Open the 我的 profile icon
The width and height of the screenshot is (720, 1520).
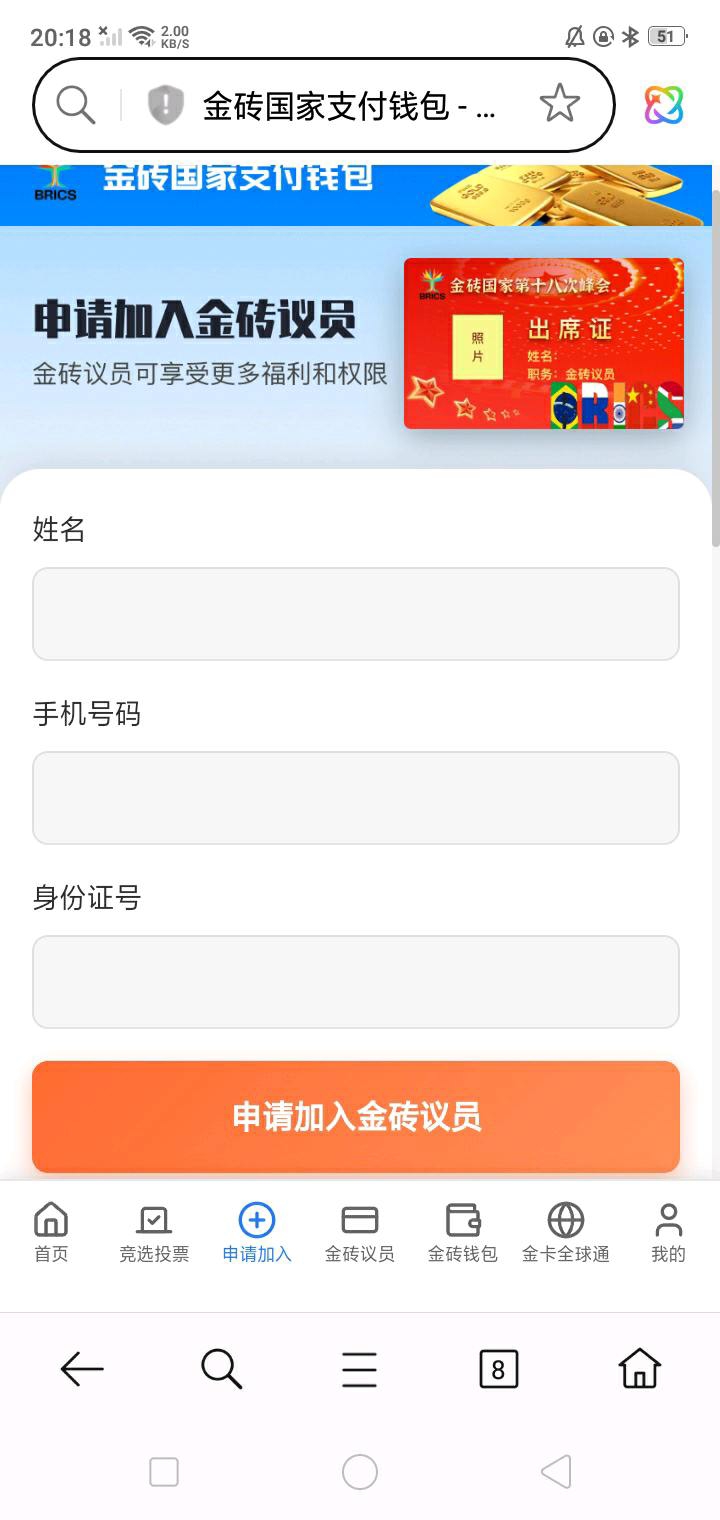[667, 1232]
